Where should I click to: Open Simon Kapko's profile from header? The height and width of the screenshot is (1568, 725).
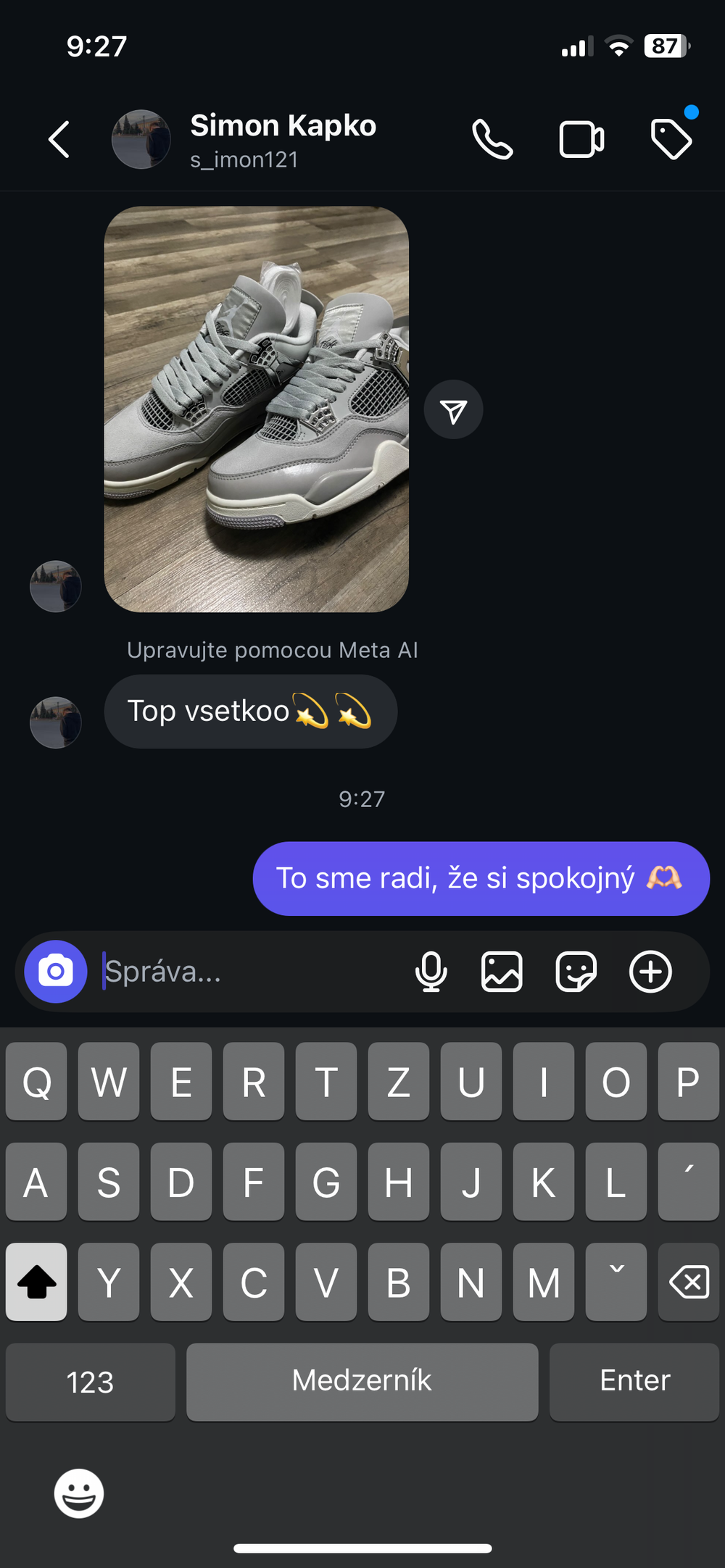click(x=283, y=139)
